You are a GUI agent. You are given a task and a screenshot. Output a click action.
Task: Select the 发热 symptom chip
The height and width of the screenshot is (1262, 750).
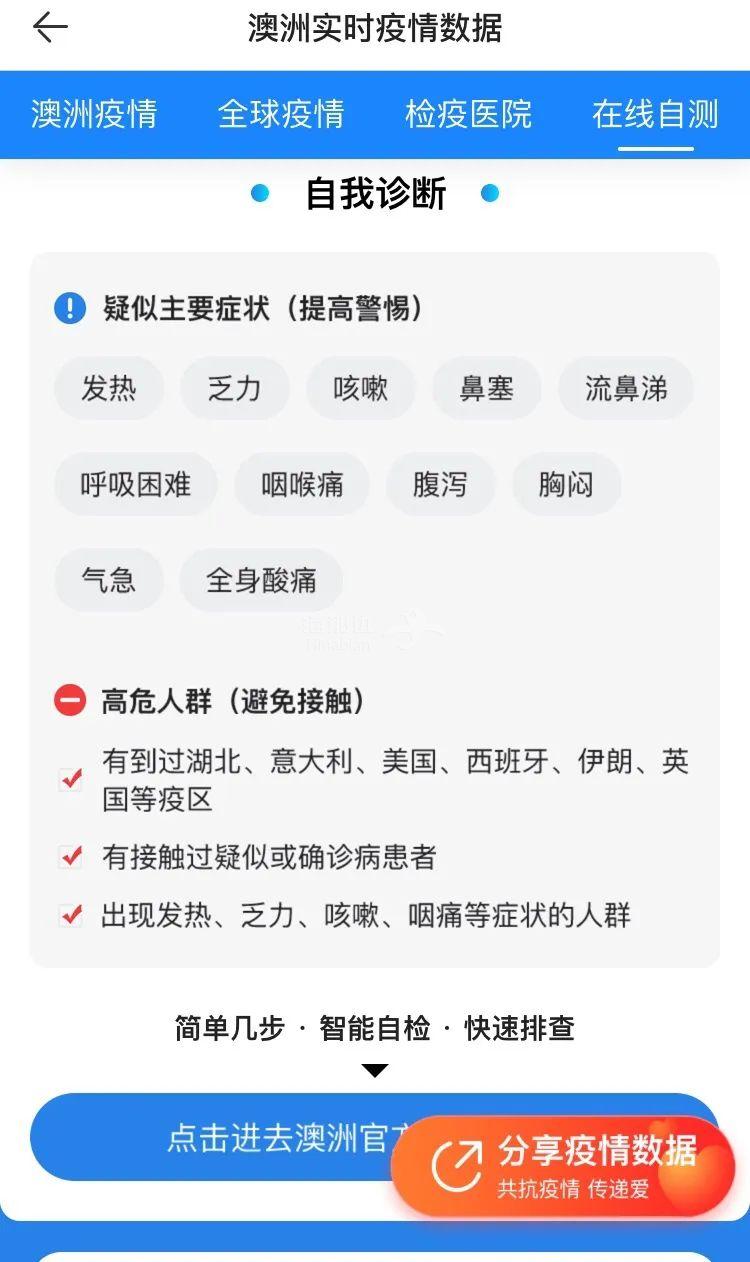click(109, 388)
